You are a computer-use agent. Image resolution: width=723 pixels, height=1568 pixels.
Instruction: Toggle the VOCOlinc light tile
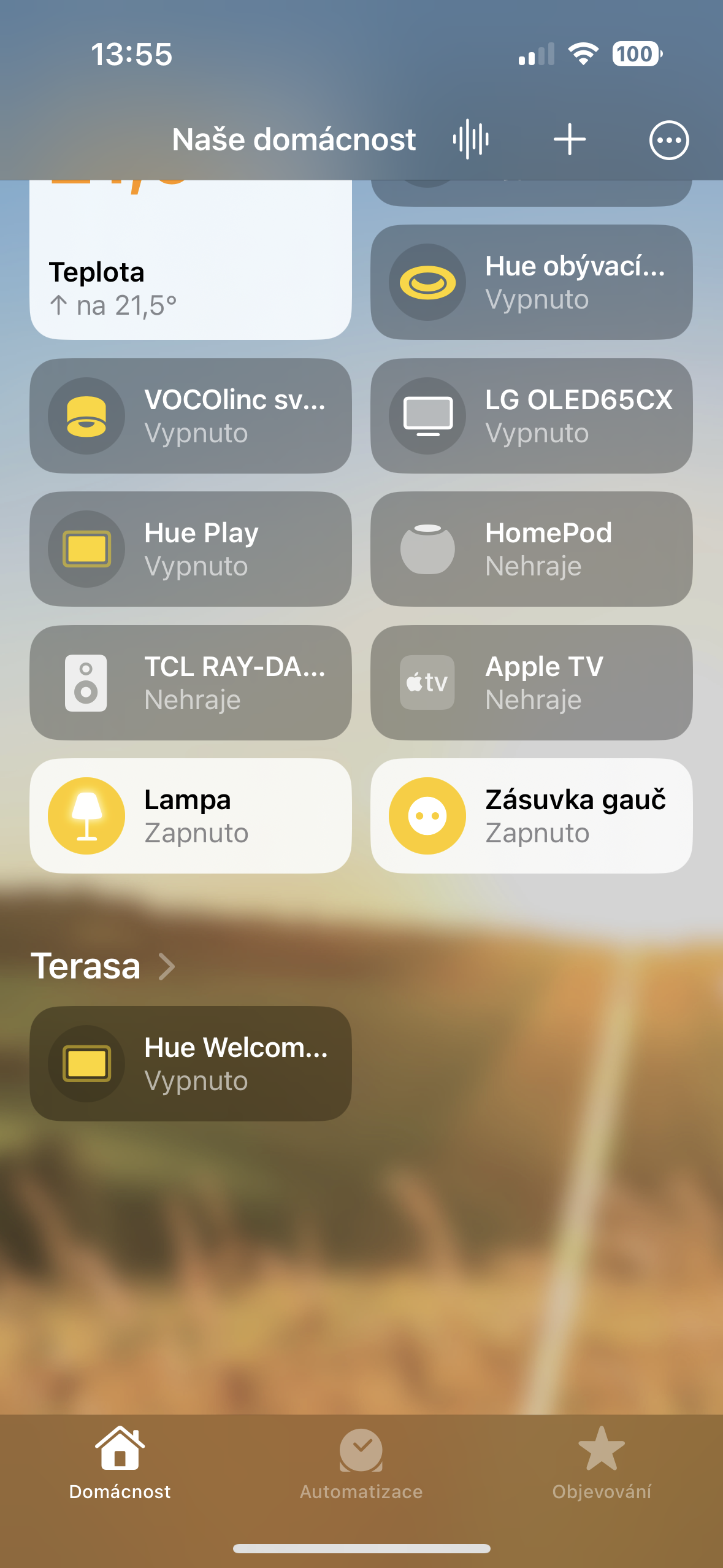[86, 416]
